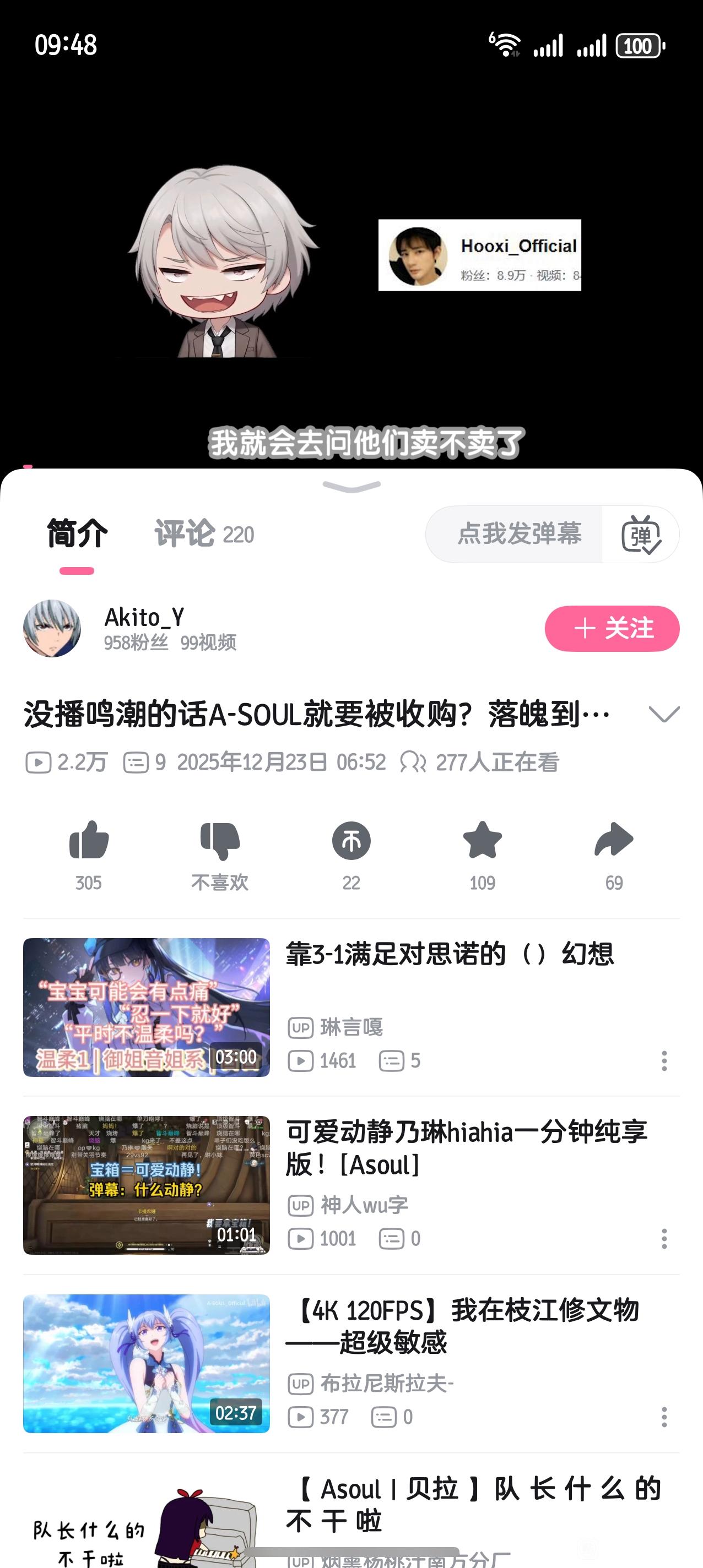This screenshot has height=1568, width=703.
Task: Open options for 琳言嘎's video
Action: pyautogui.click(x=664, y=1061)
